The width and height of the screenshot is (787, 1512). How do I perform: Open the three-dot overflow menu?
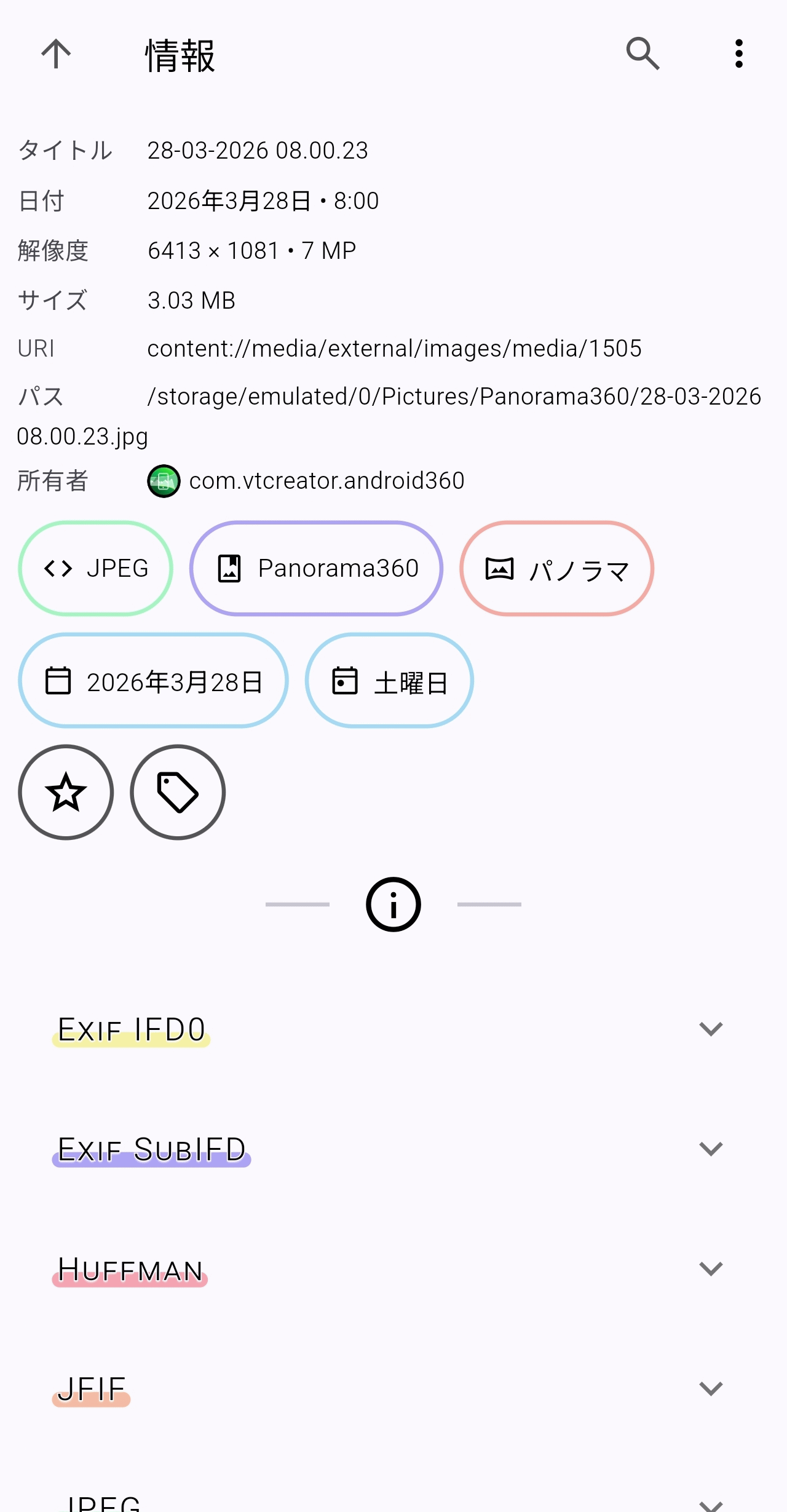(x=738, y=54)
